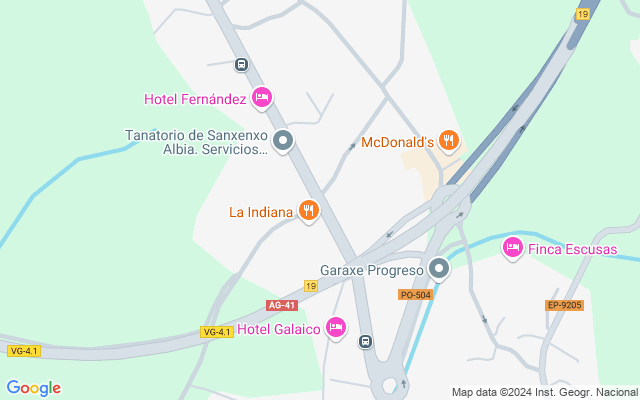Open the Hotel Fernández map marker
Viewport: 640px width, 400px height.
point(262,98)
